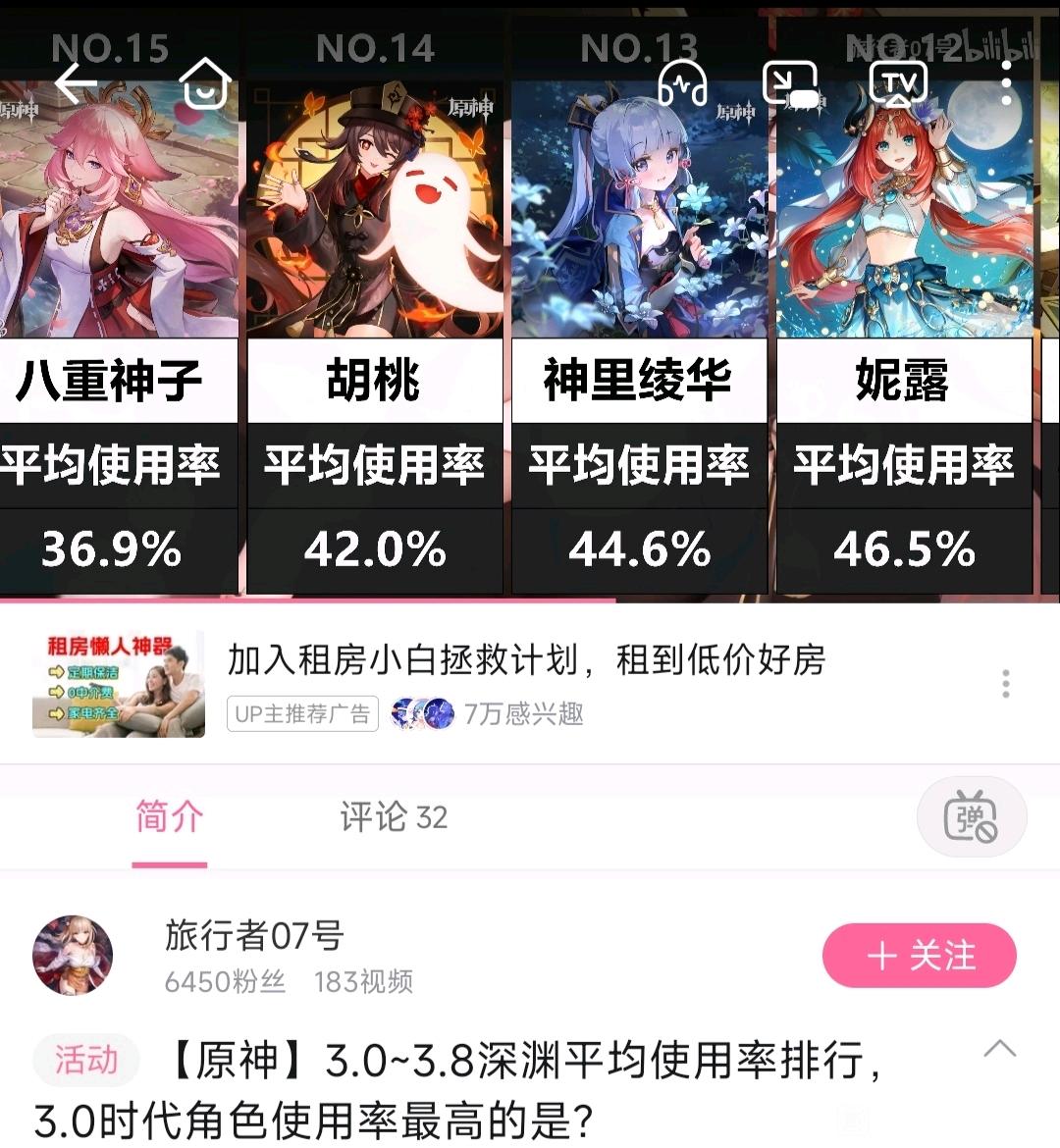Follow 旅行者07号 with the 关注 button
The height and width of the screenshot is (1148, 1060).
(919, 955)
